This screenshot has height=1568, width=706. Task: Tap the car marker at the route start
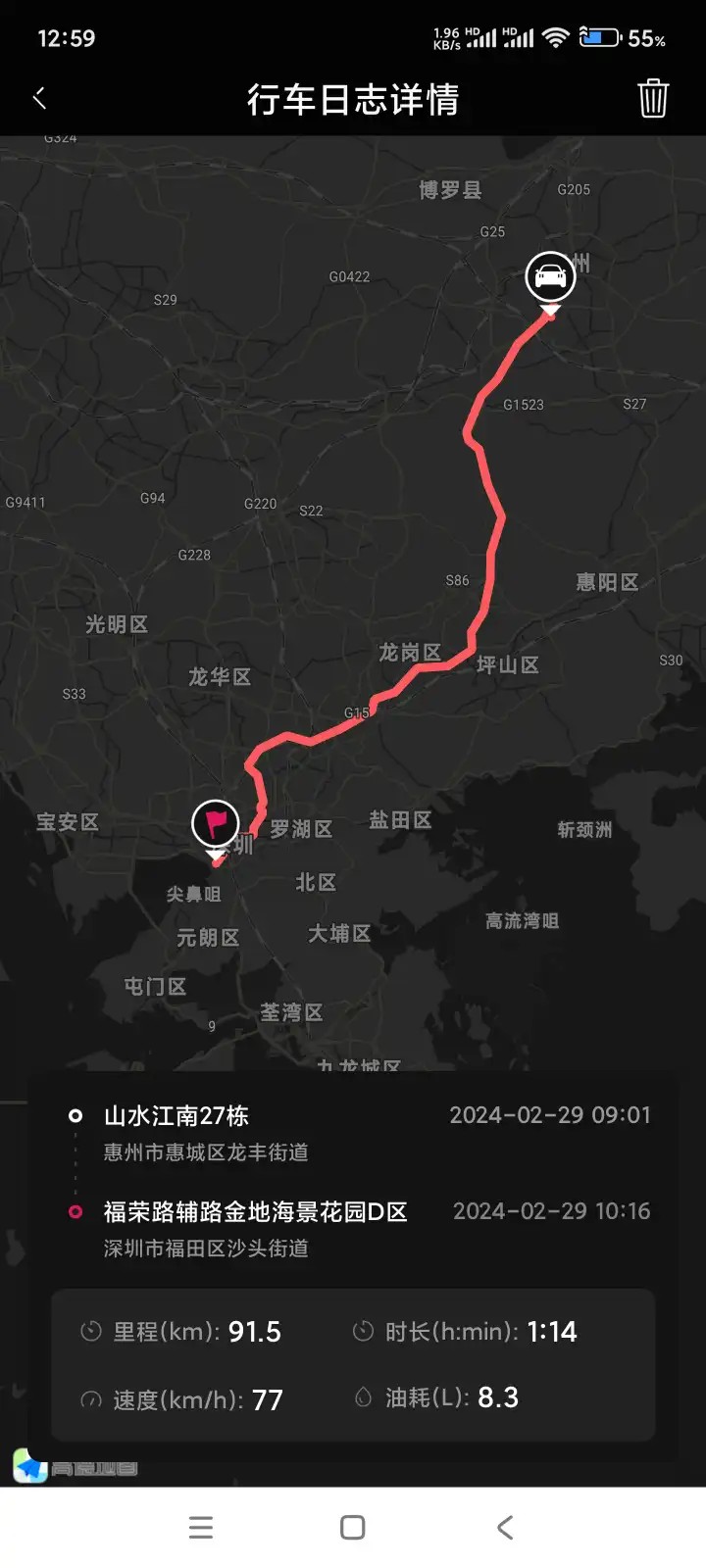[x=550, y=277]
